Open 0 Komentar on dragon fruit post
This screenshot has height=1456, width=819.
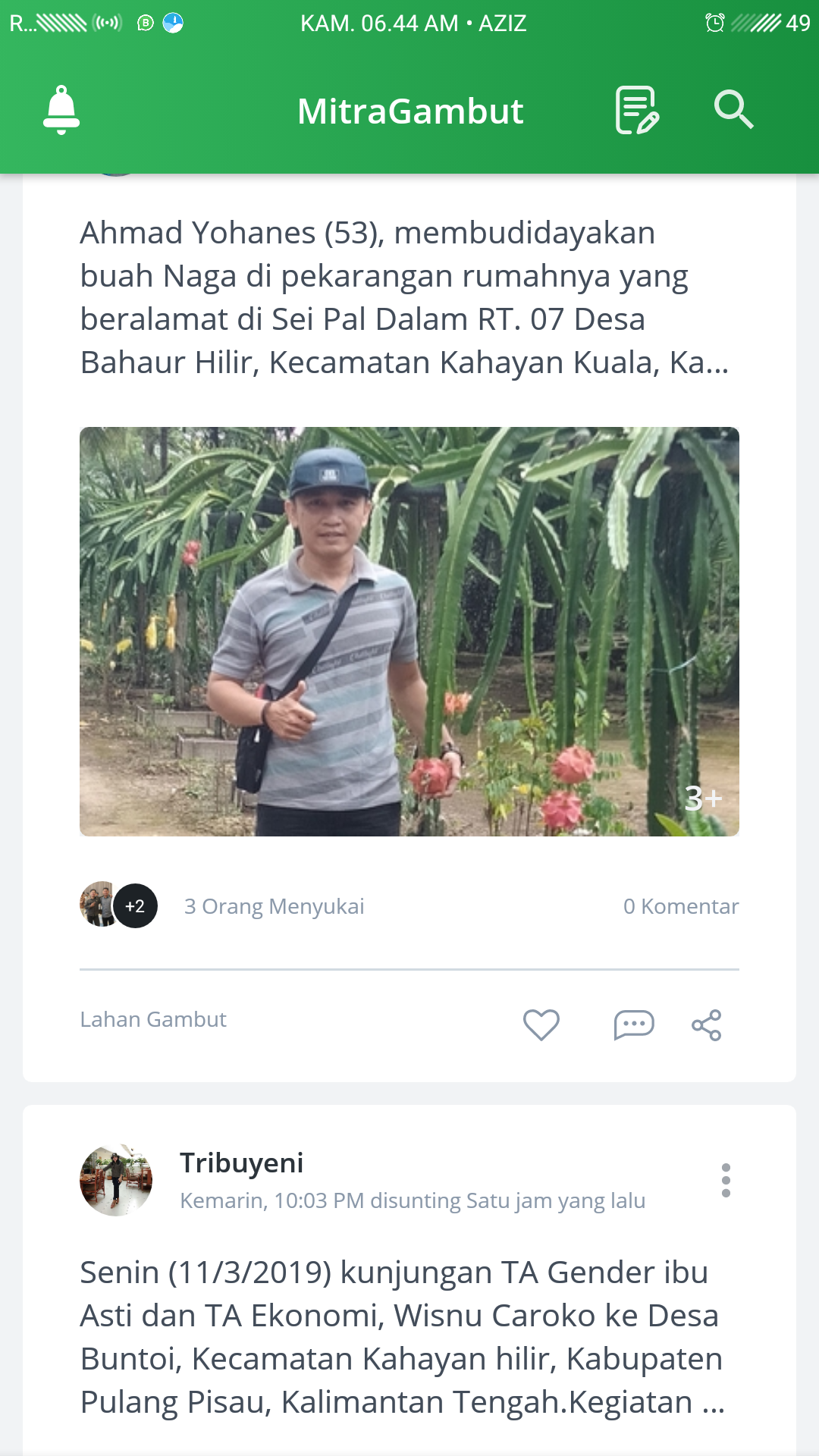[680, 906]
